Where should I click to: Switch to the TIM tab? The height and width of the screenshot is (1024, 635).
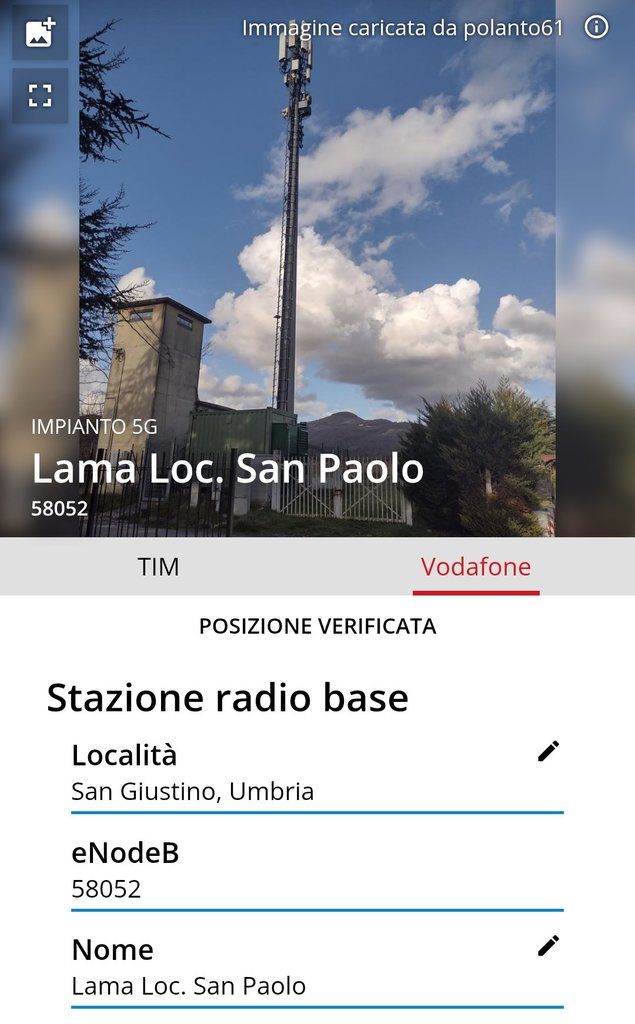point(158,566)
